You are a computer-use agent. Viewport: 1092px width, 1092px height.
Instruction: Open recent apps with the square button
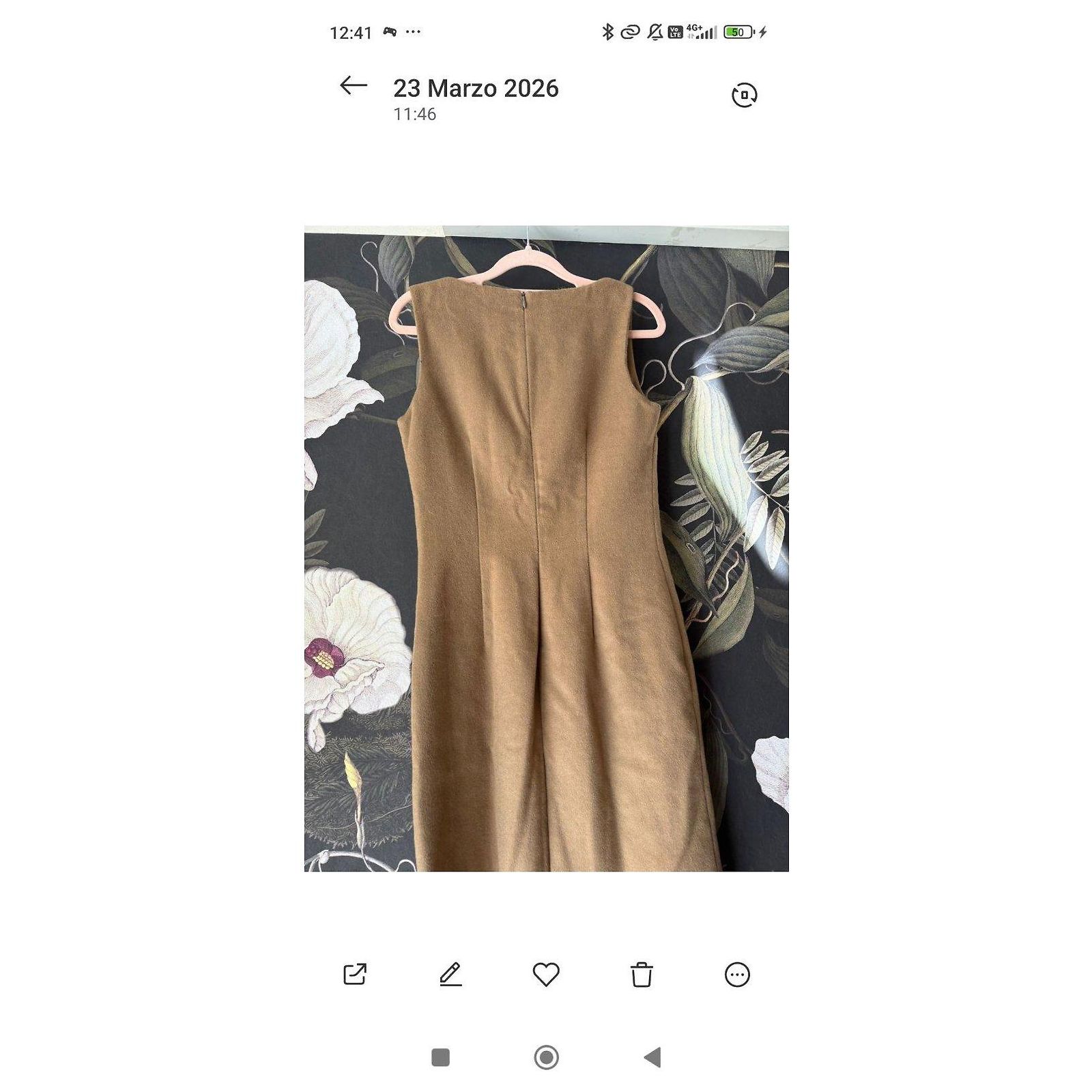[441, 1057]
